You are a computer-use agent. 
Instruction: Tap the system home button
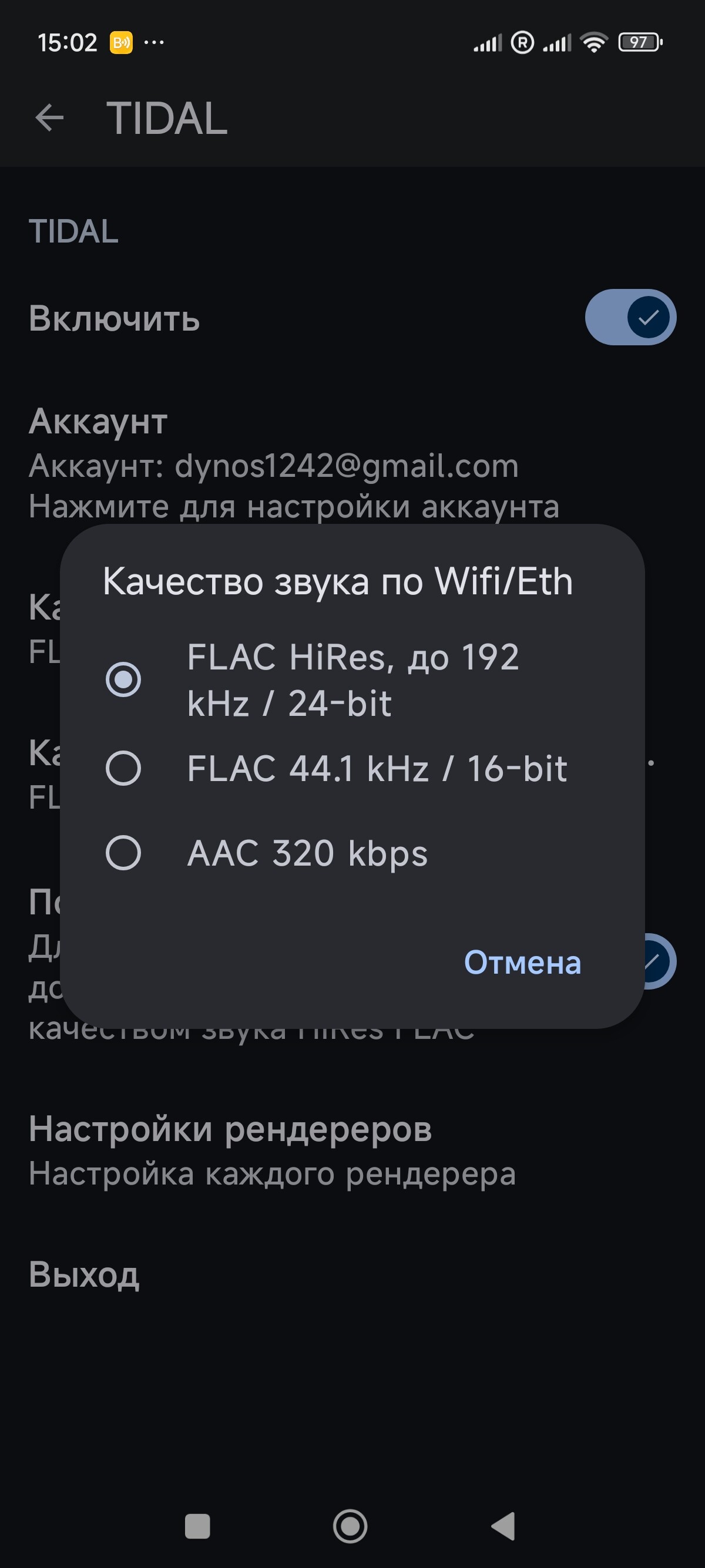pos(350,1526)
